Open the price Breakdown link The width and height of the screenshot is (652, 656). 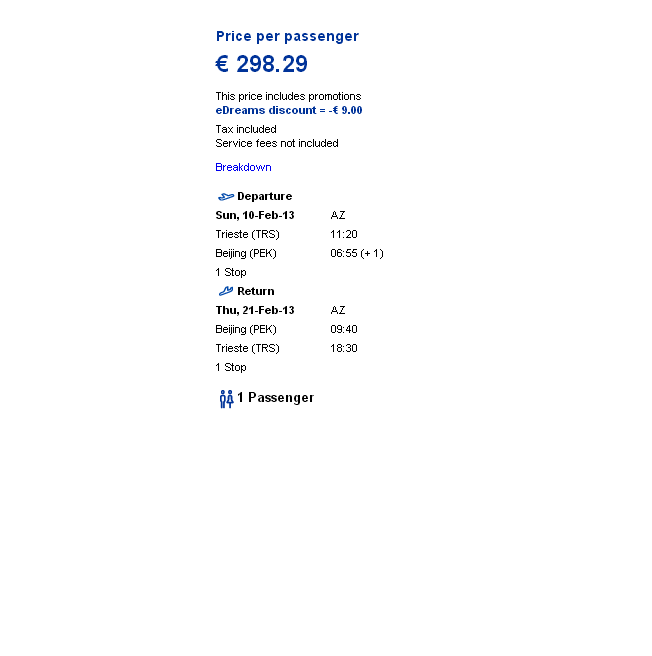pyautogui.click(x=243, y=167)
